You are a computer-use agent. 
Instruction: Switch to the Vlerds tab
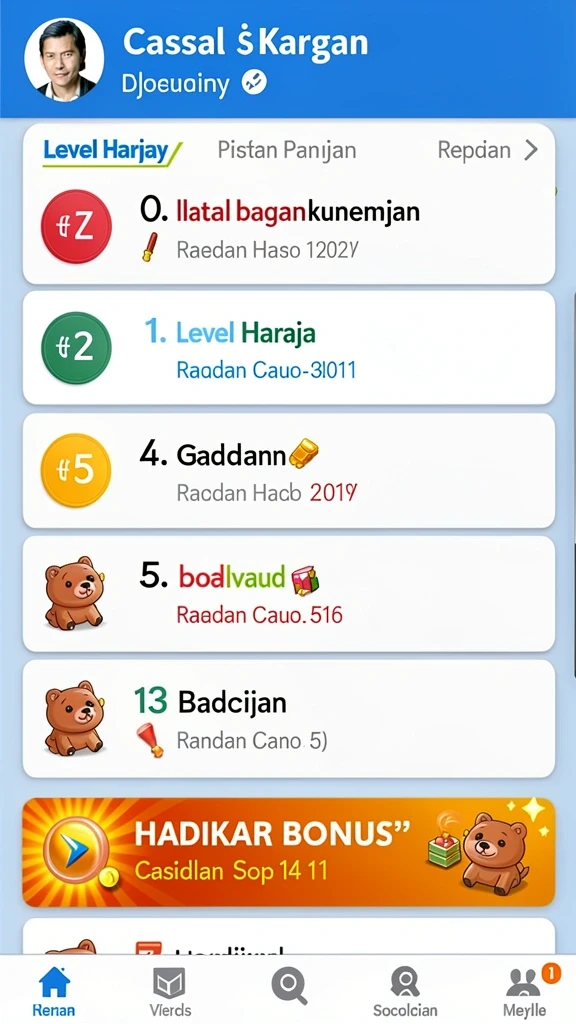pos(170,991)
